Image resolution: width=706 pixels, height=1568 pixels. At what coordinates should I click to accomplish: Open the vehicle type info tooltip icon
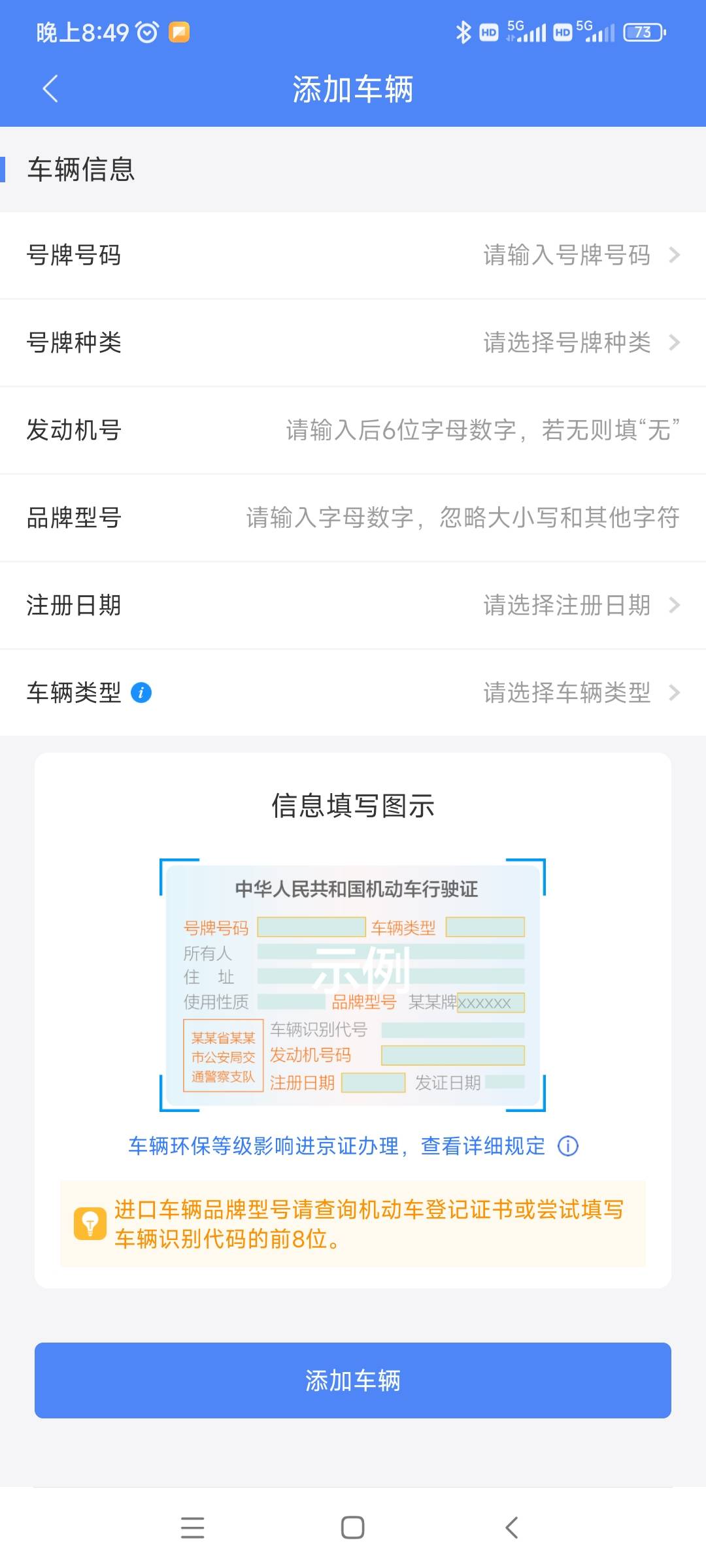click(141, 693)
